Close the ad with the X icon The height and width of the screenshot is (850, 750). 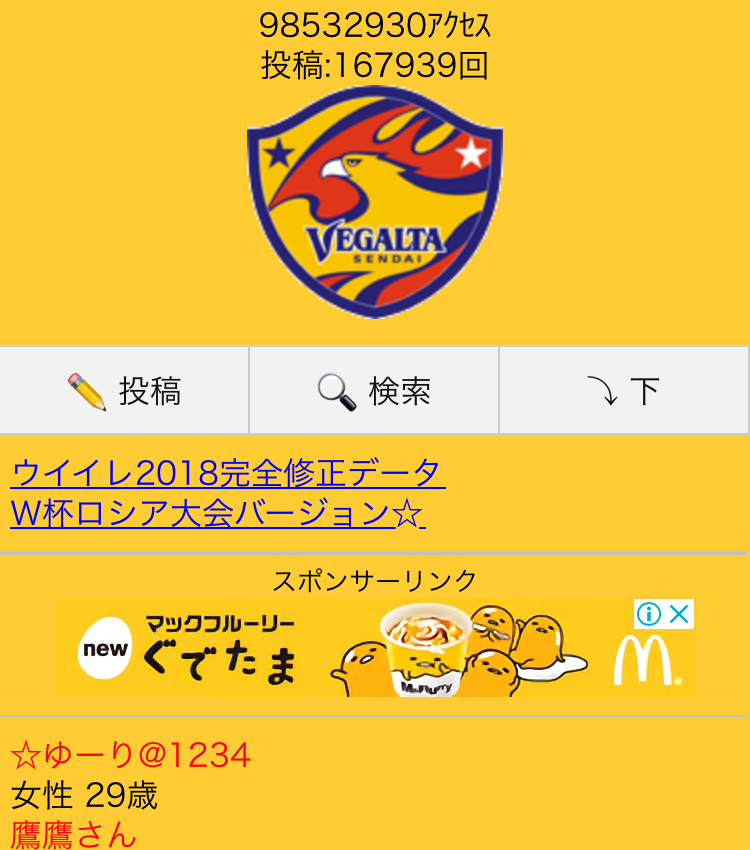pos(680,614)
